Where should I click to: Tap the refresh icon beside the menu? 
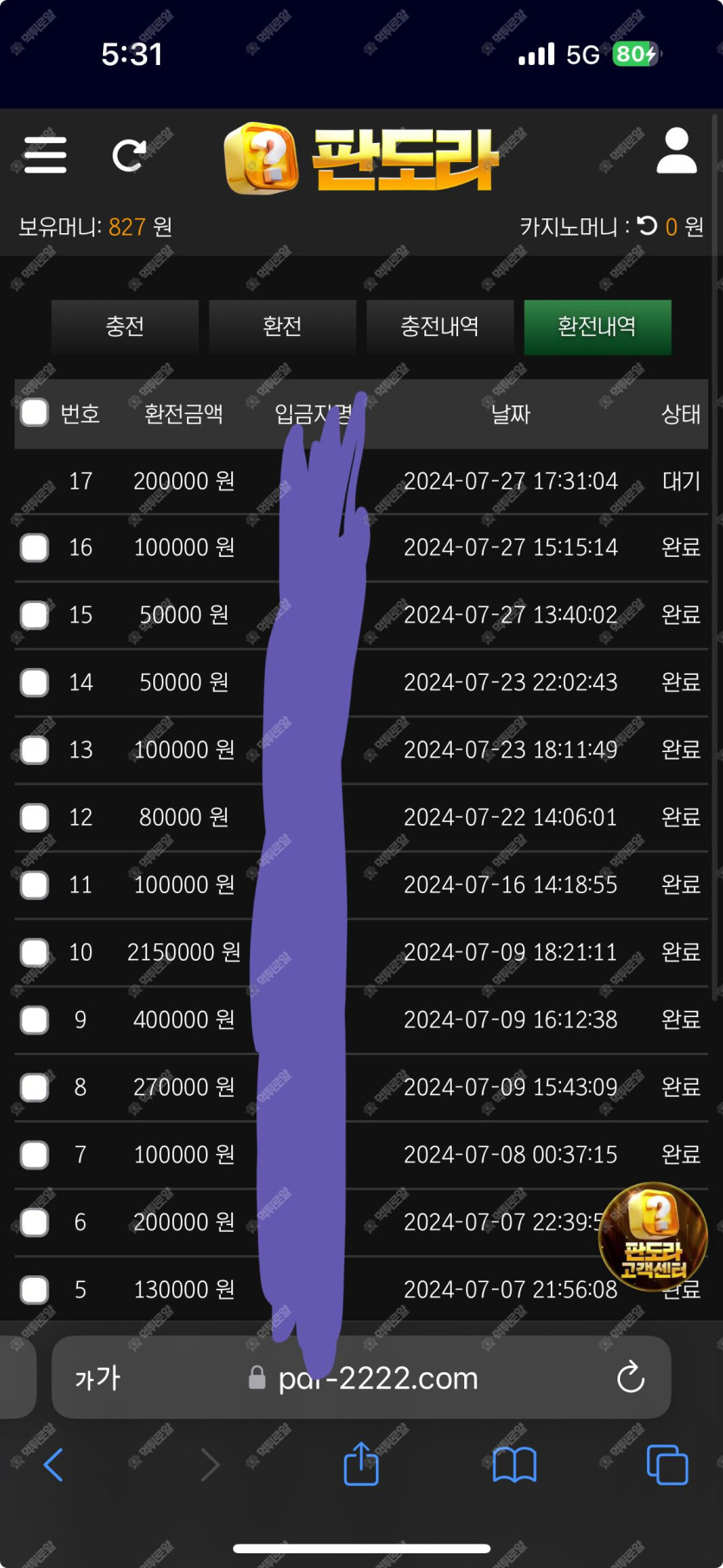pos(129,156)
